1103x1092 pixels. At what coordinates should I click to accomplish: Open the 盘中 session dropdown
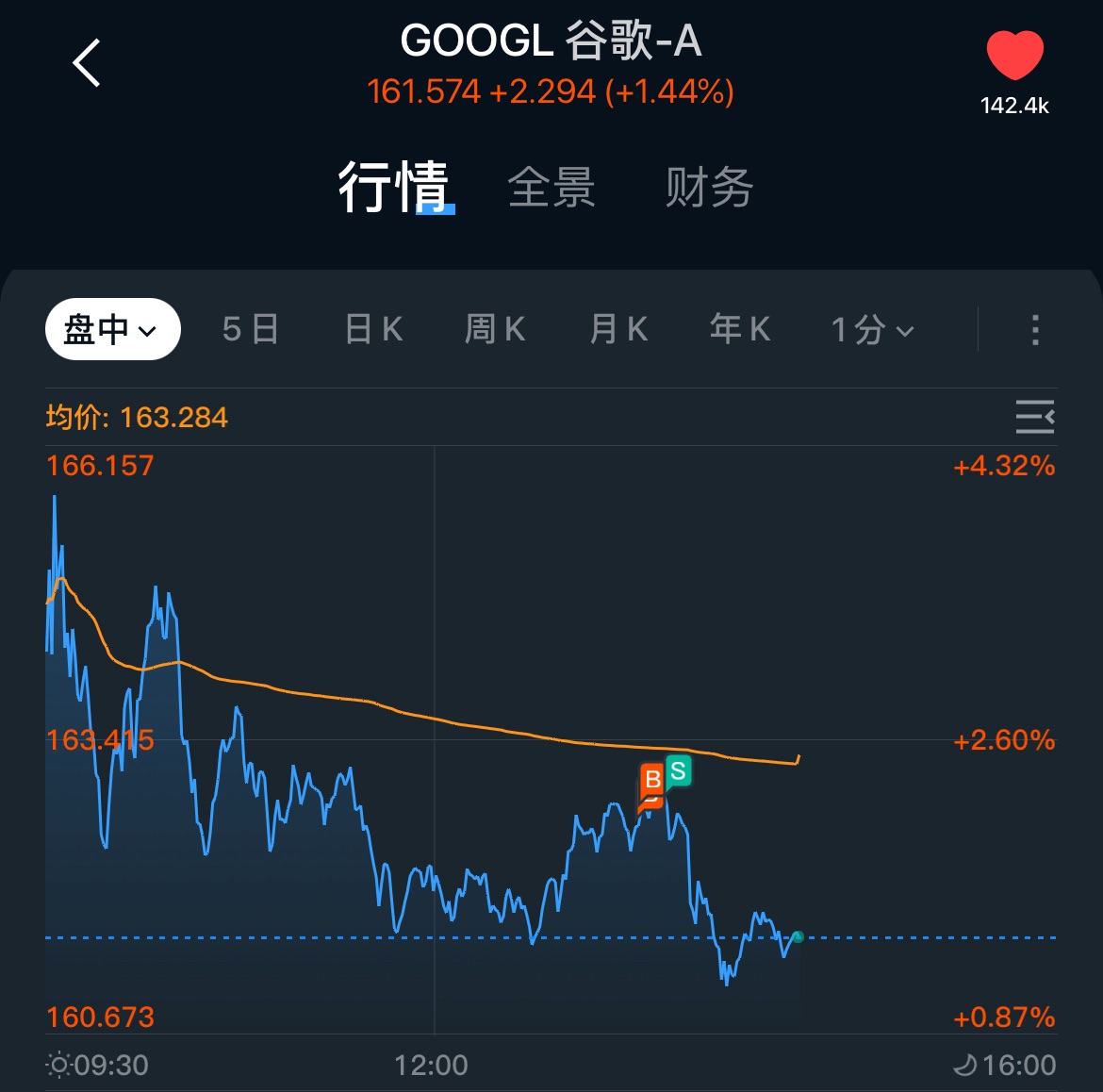112,330
